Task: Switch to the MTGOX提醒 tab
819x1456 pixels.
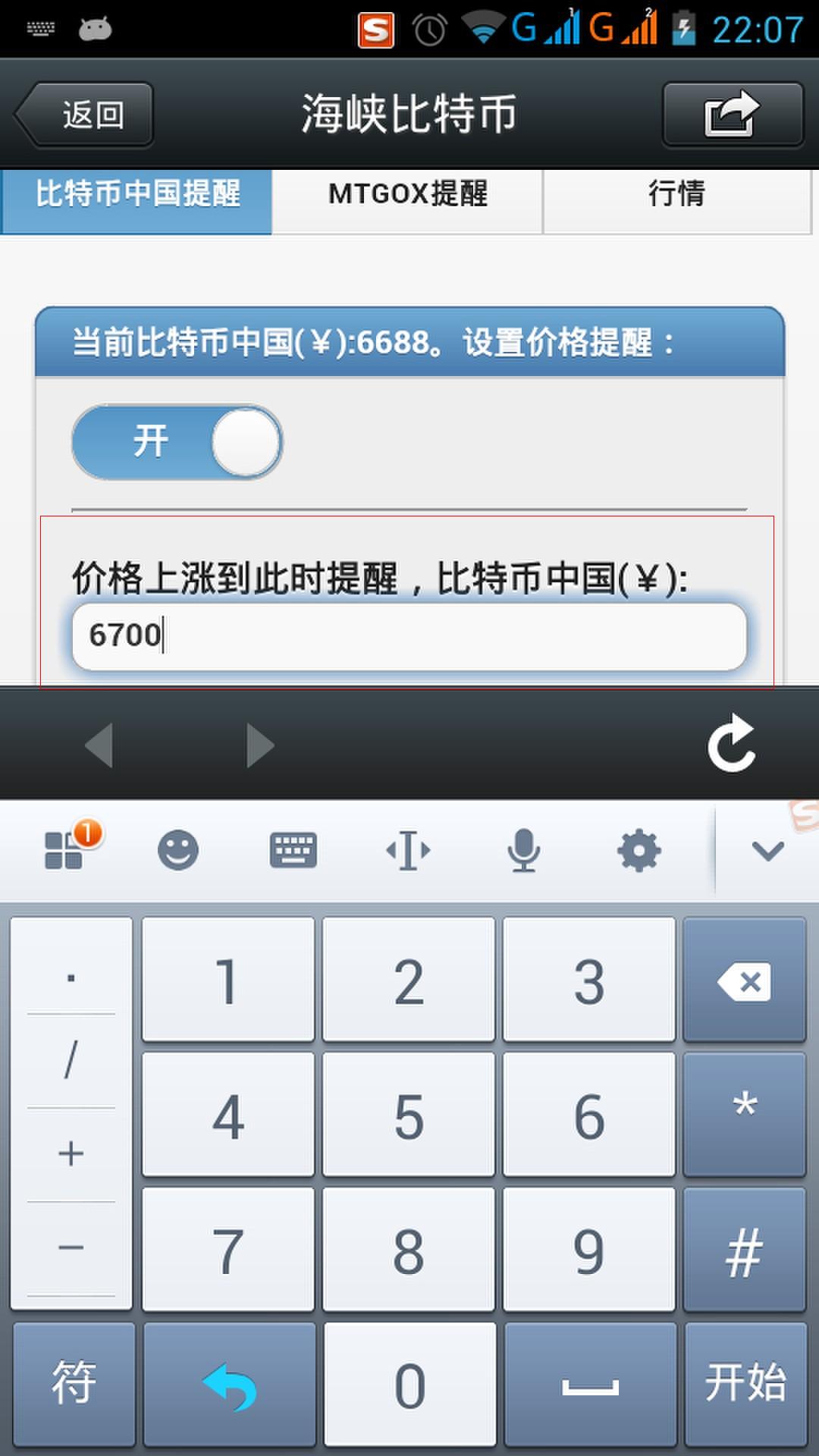Action: pyautogui.click(x=407, y=194)
